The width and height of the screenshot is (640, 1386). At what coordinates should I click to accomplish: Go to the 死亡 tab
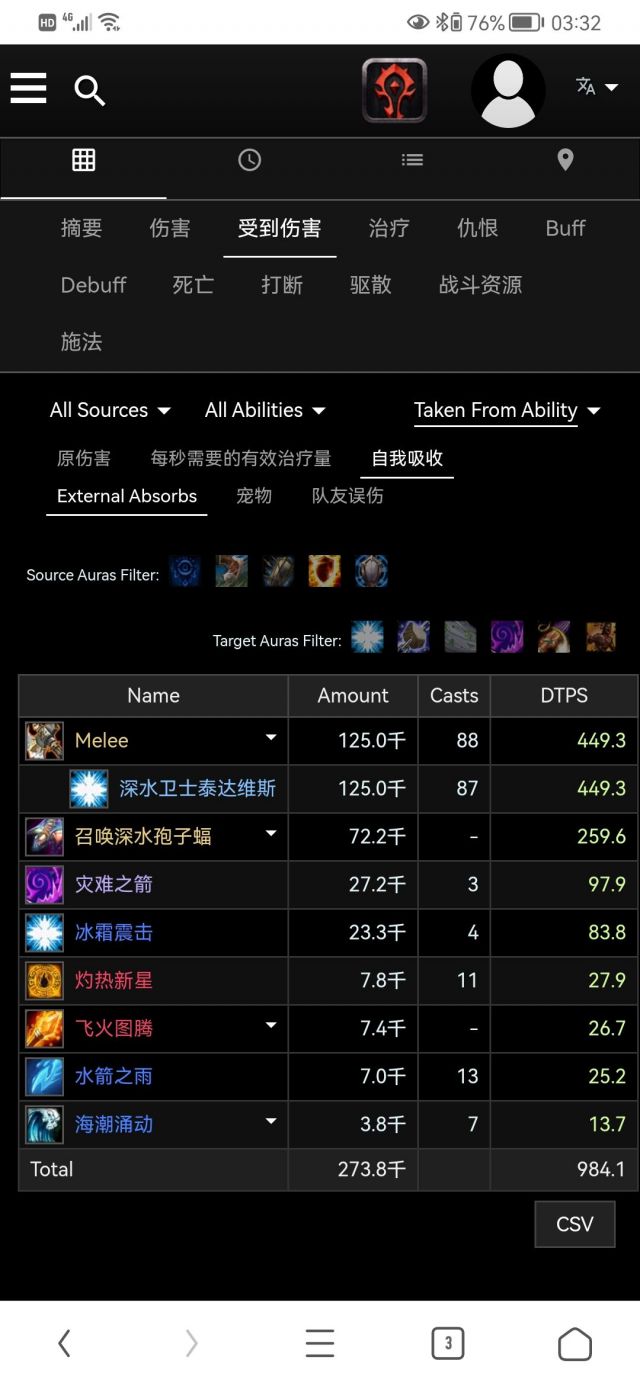[x=193, y=285]
